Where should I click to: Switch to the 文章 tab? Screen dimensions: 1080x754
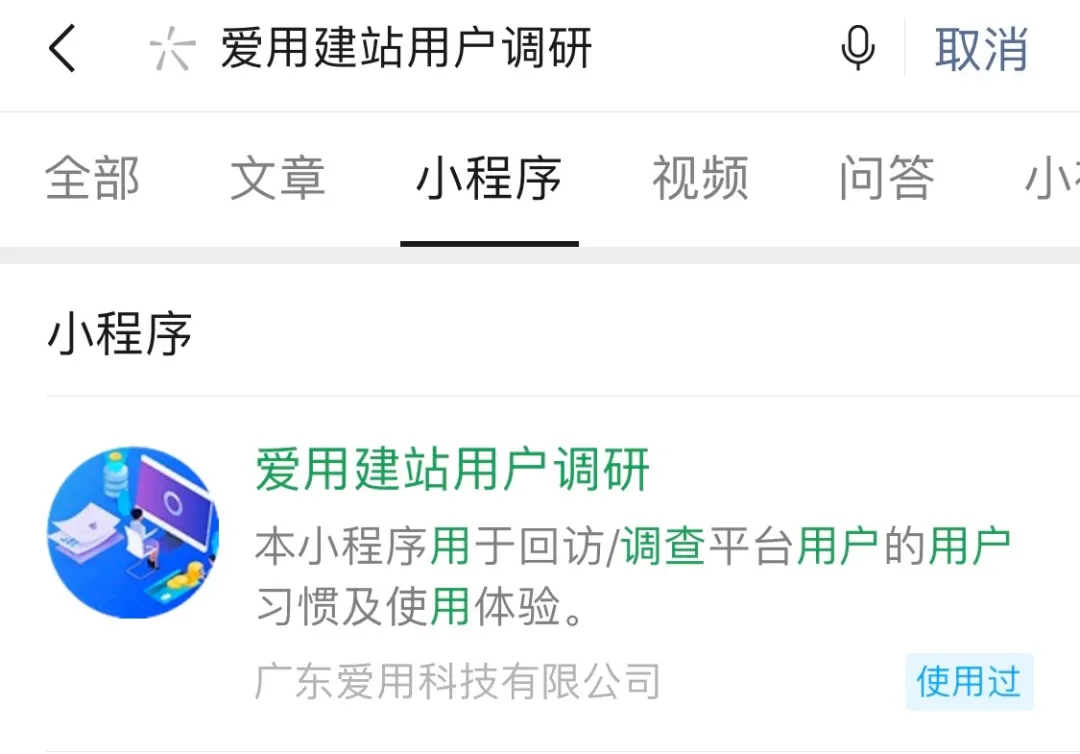pos(277,179)
